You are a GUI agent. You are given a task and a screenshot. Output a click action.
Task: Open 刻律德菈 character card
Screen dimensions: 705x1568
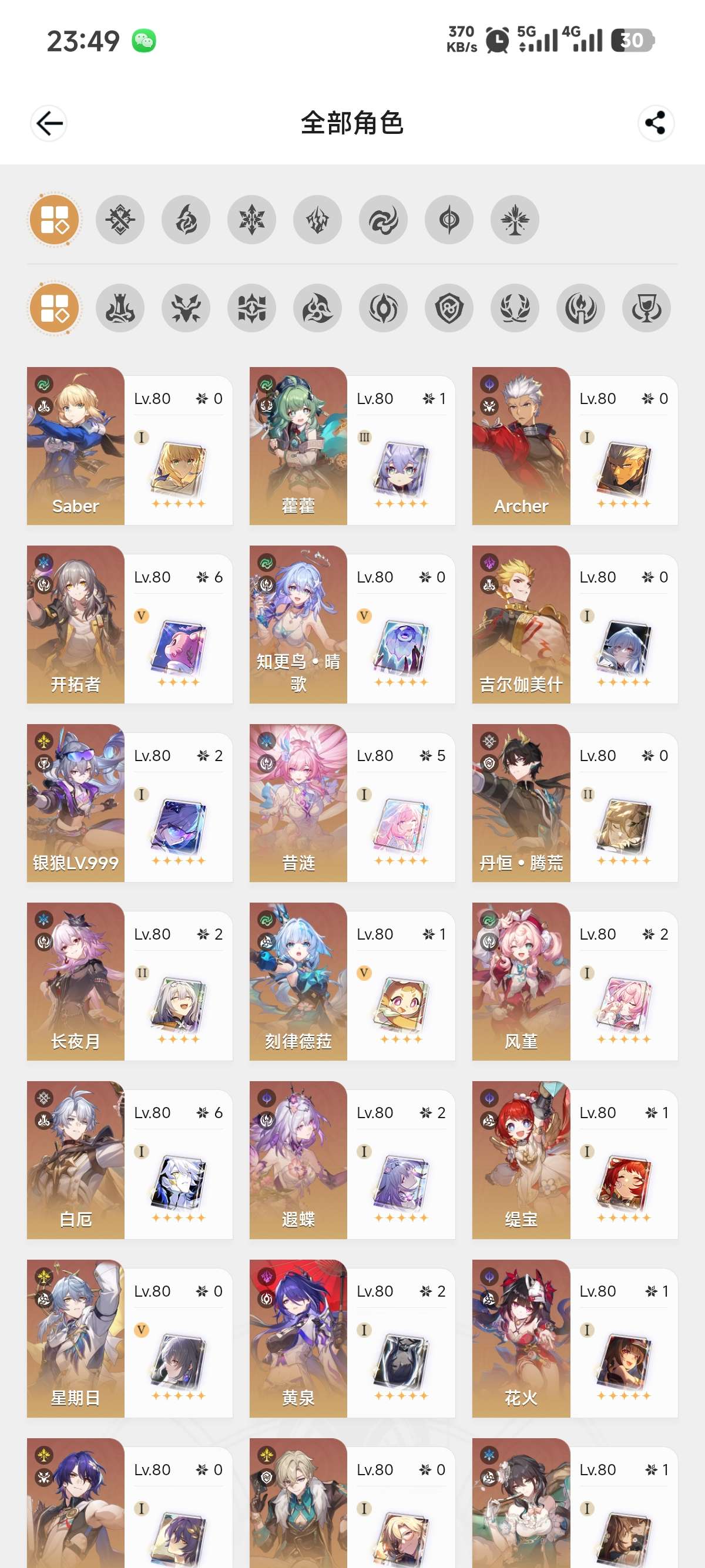click(352, 981)
